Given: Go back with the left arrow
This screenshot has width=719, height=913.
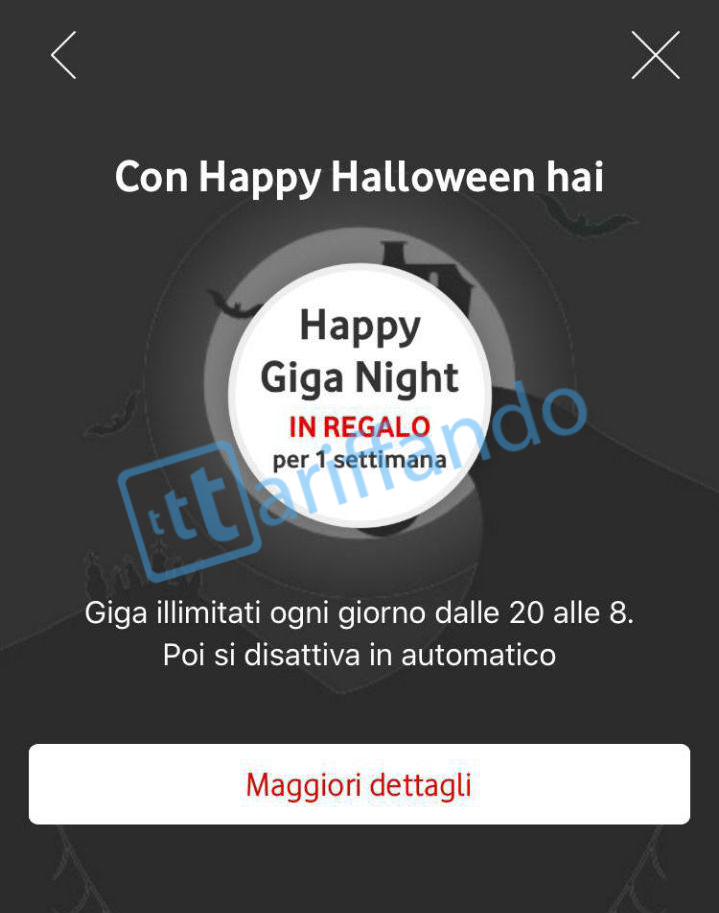Looking at the screenshot, I should click(x=64, y=55).
